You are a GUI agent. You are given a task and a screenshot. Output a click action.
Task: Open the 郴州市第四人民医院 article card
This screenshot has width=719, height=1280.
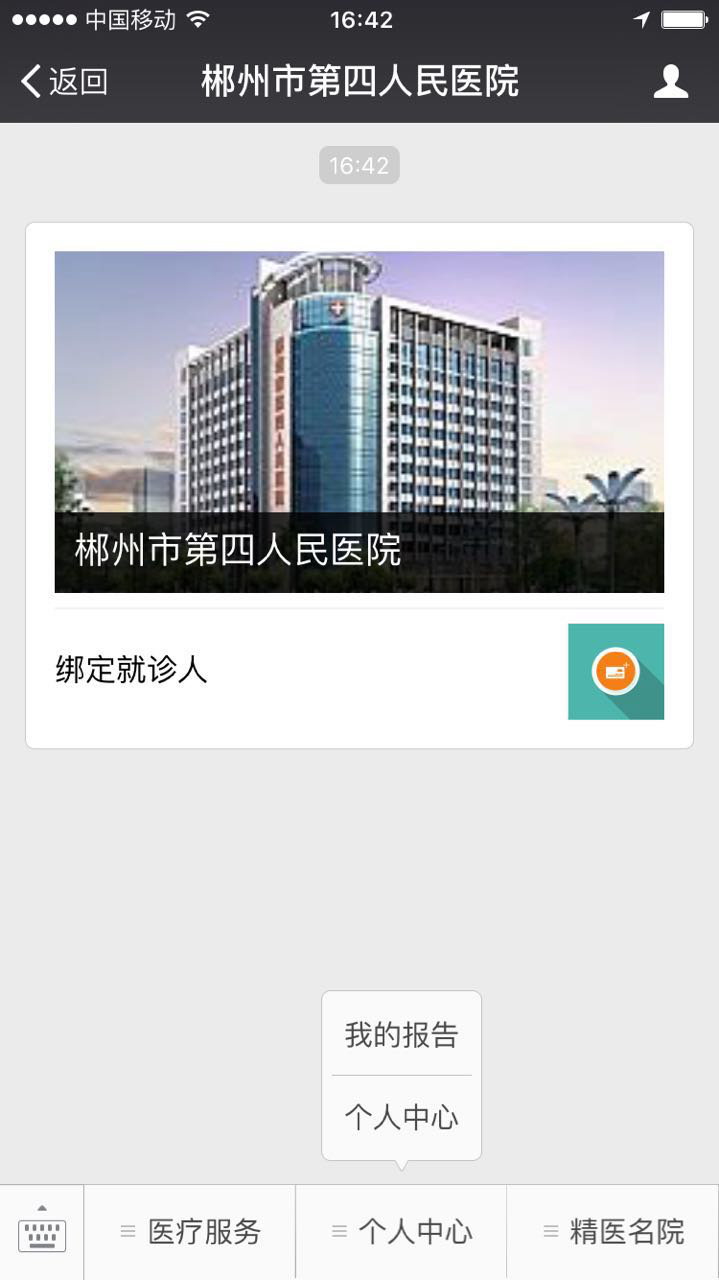click(x=359, y=421)
